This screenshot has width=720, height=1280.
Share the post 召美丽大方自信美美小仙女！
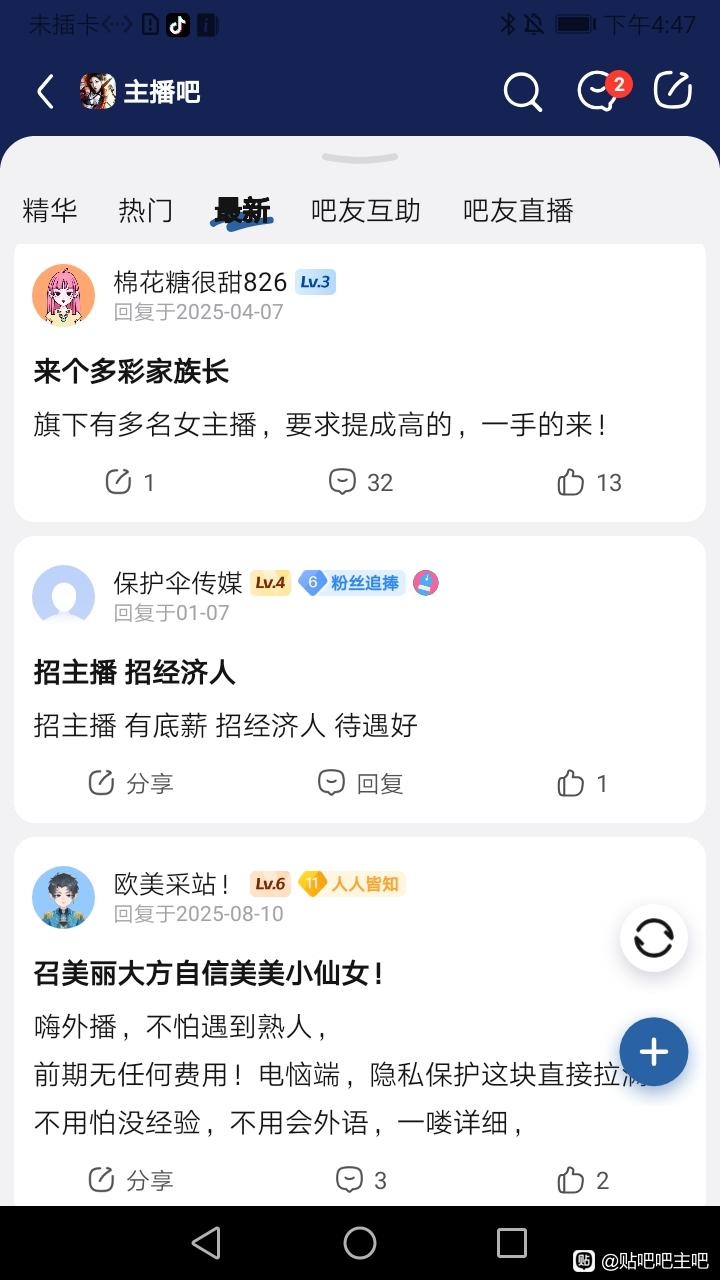point(131,1180)
